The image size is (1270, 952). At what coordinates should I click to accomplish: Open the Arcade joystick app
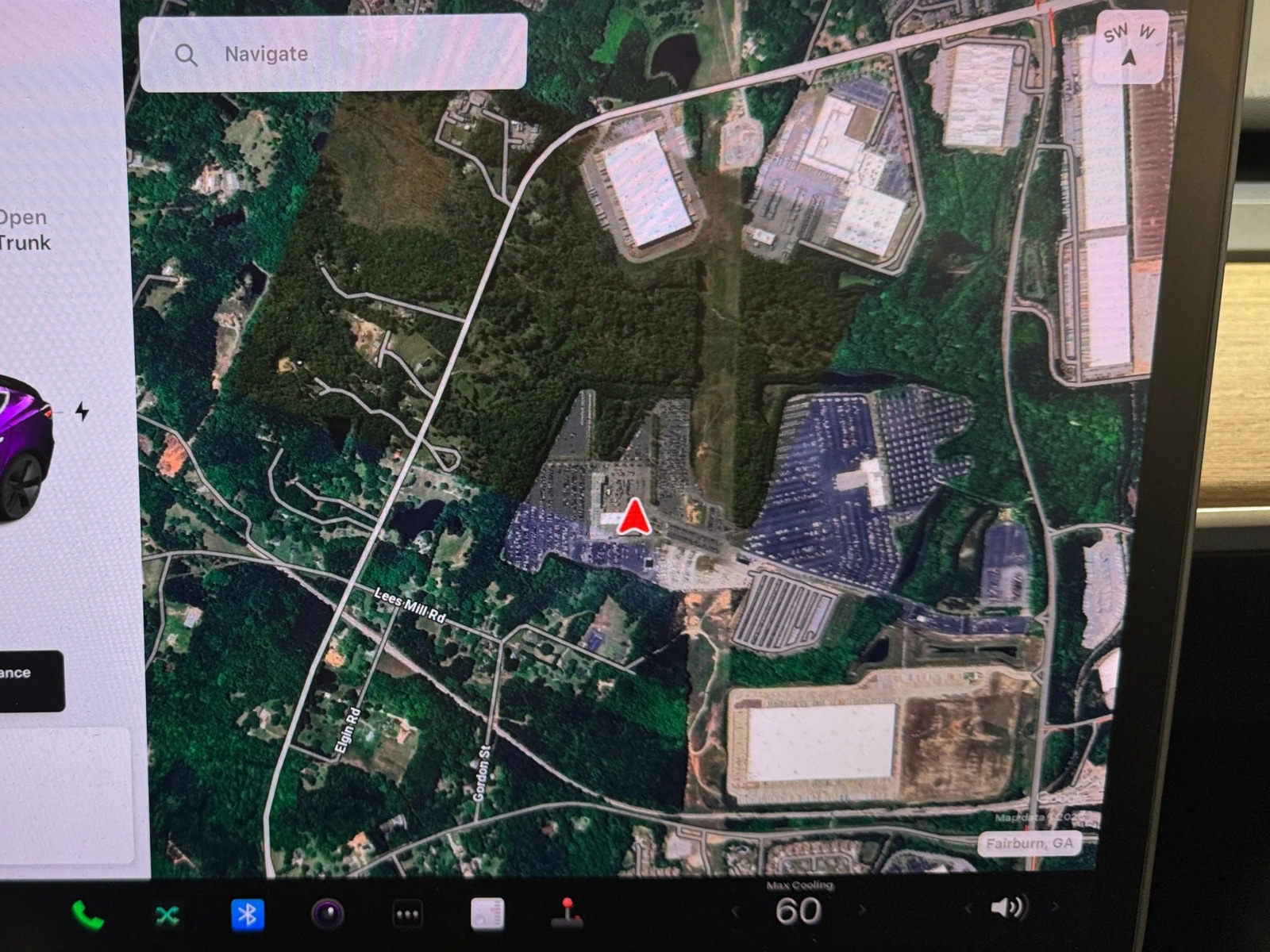click(x=567, y=913)
